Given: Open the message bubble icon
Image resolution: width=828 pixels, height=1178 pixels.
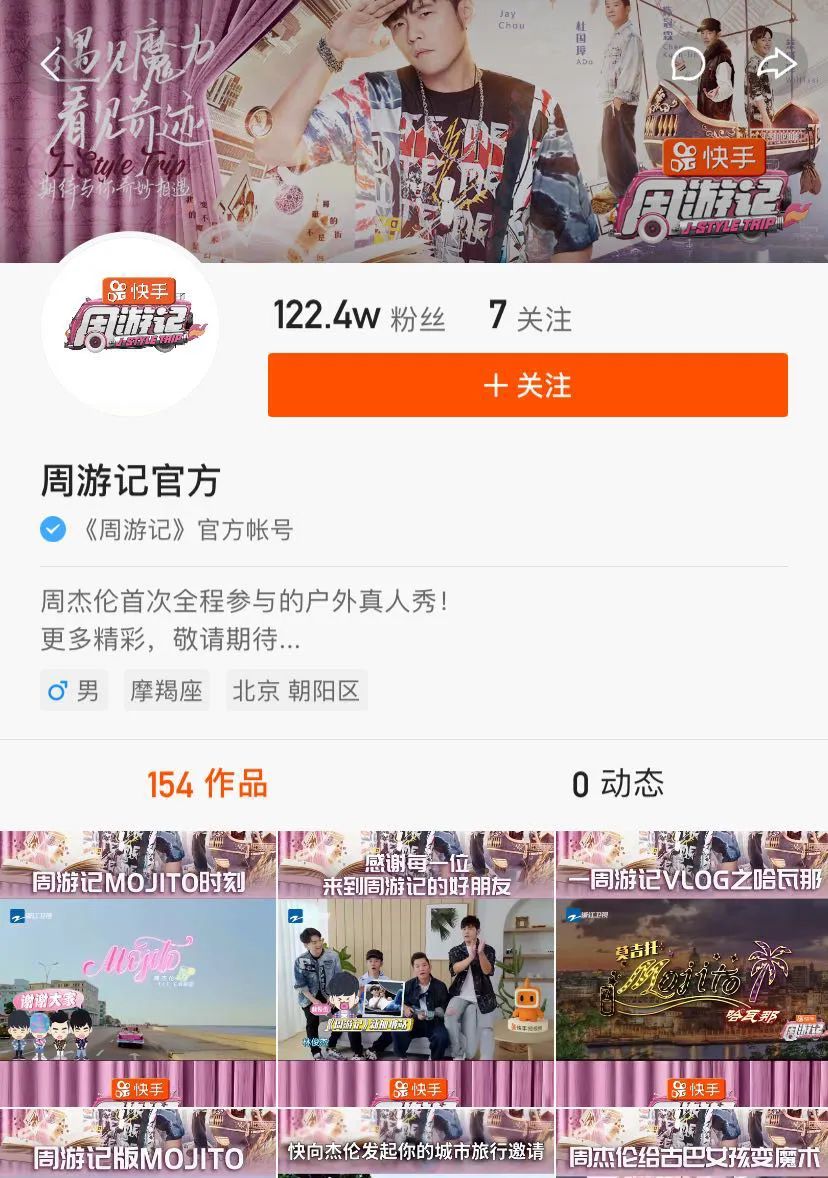Looking at the screenshot, I should [x=688, y=65].
